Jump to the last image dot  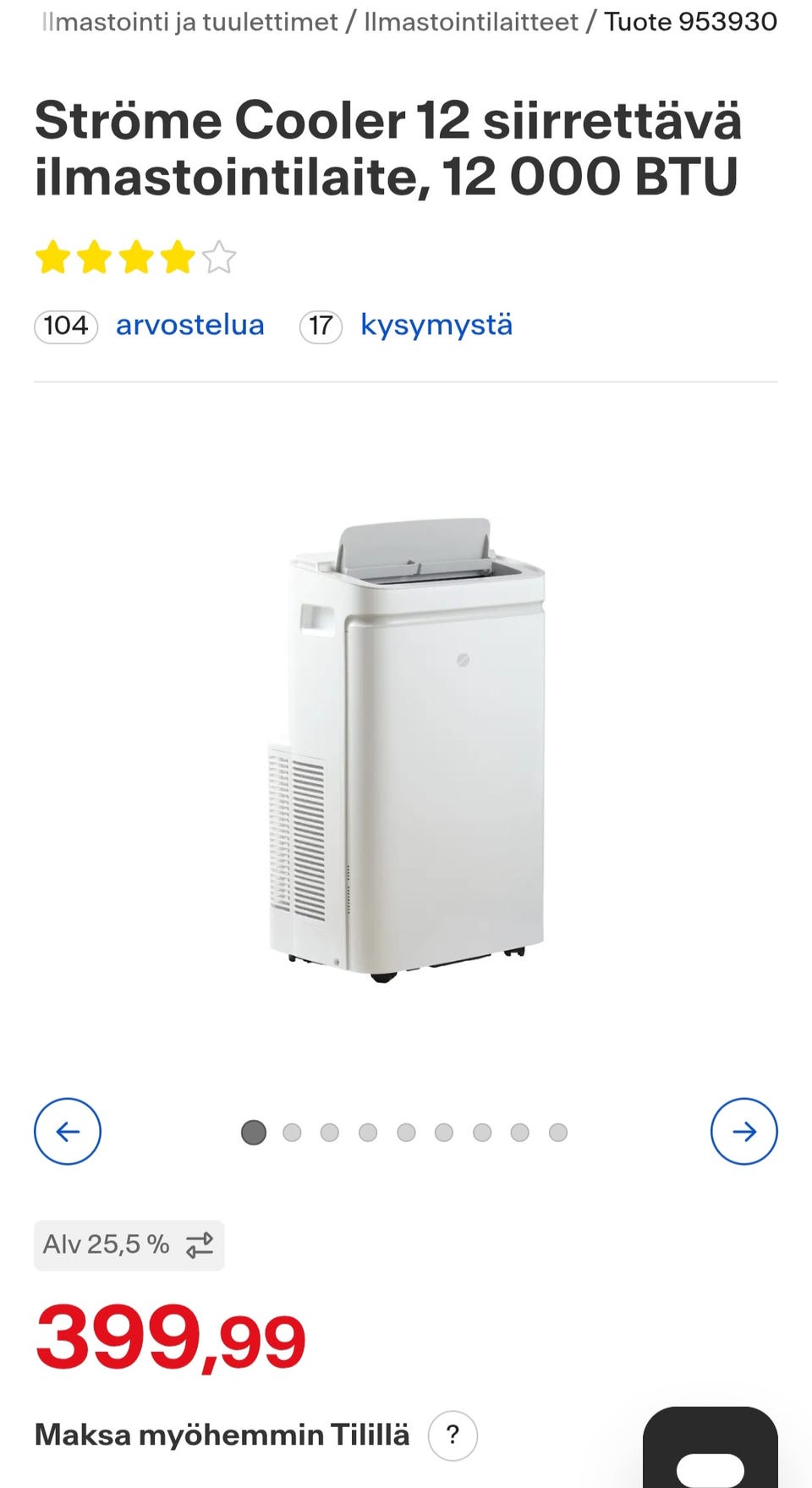point(558,1133)
